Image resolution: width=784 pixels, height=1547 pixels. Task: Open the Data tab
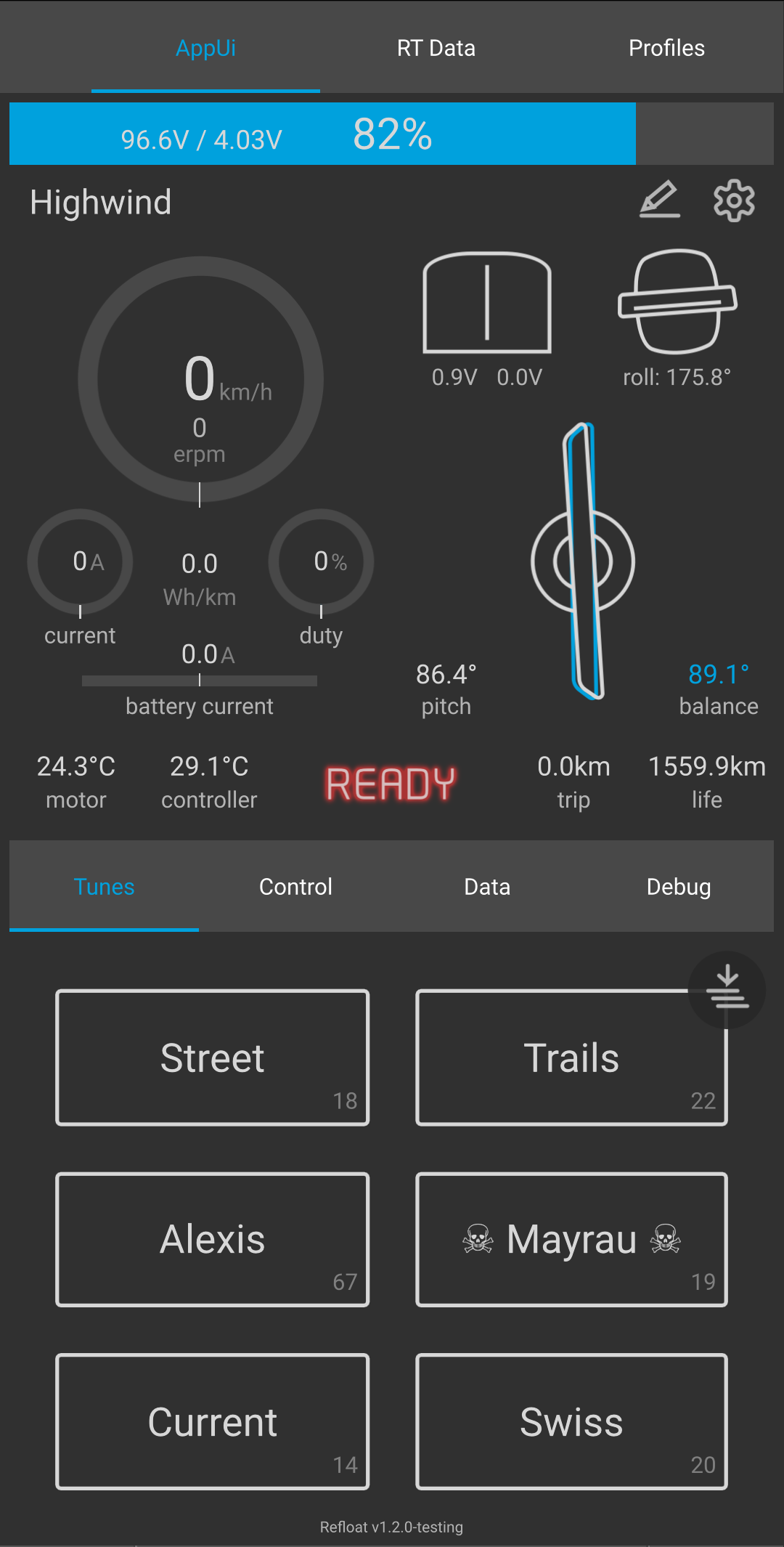[487, 886]
